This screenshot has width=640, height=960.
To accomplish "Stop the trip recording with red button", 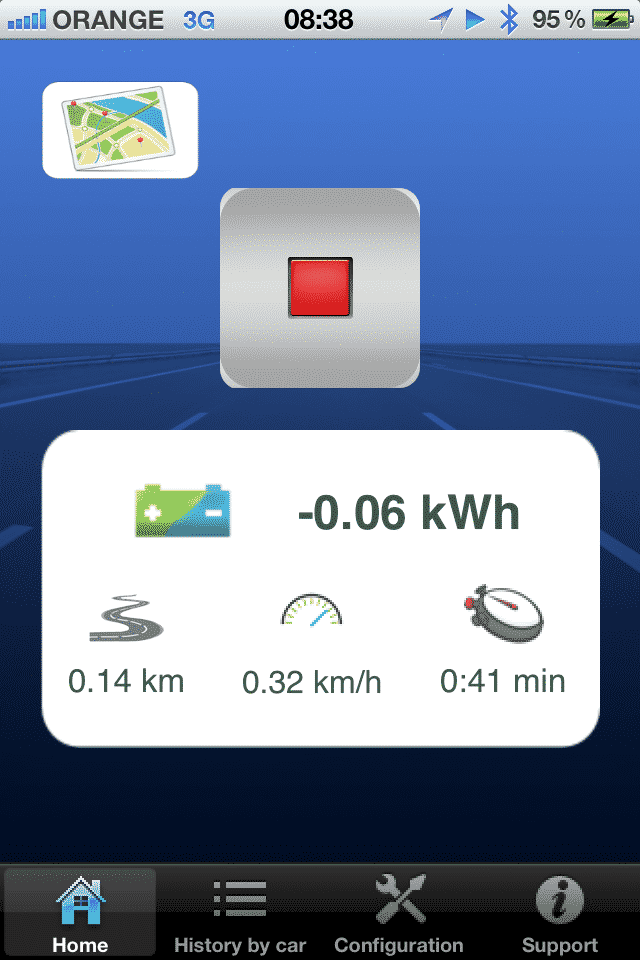I will pos(320,288).
